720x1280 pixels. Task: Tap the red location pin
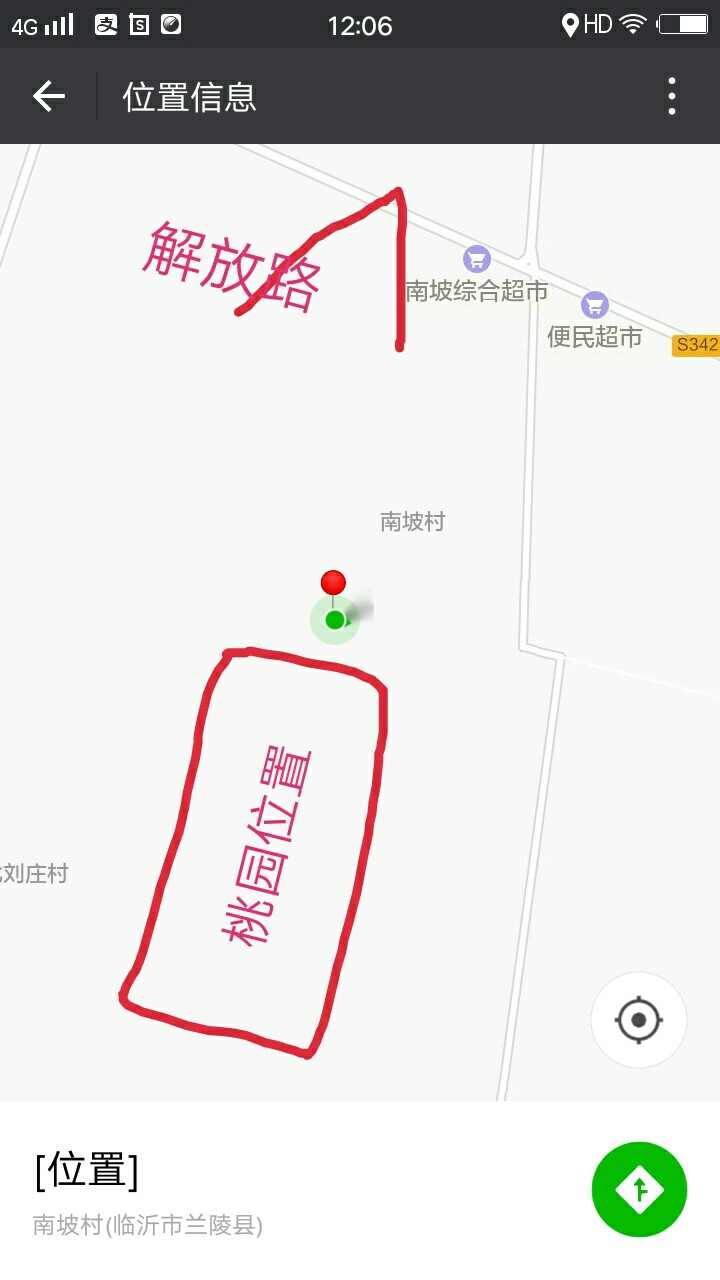coord(333,584)
